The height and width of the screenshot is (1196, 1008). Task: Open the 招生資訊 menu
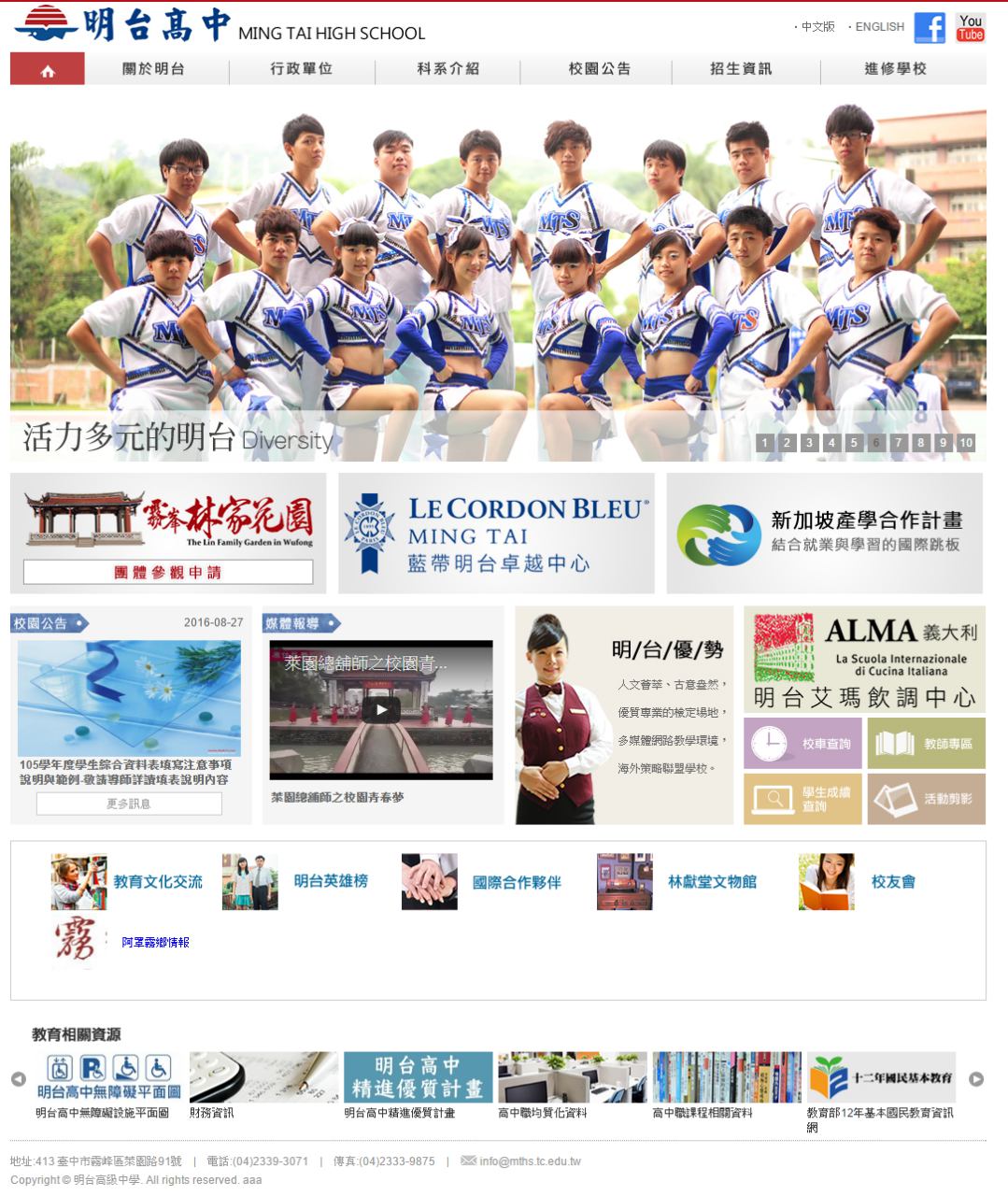coord(742,69)
